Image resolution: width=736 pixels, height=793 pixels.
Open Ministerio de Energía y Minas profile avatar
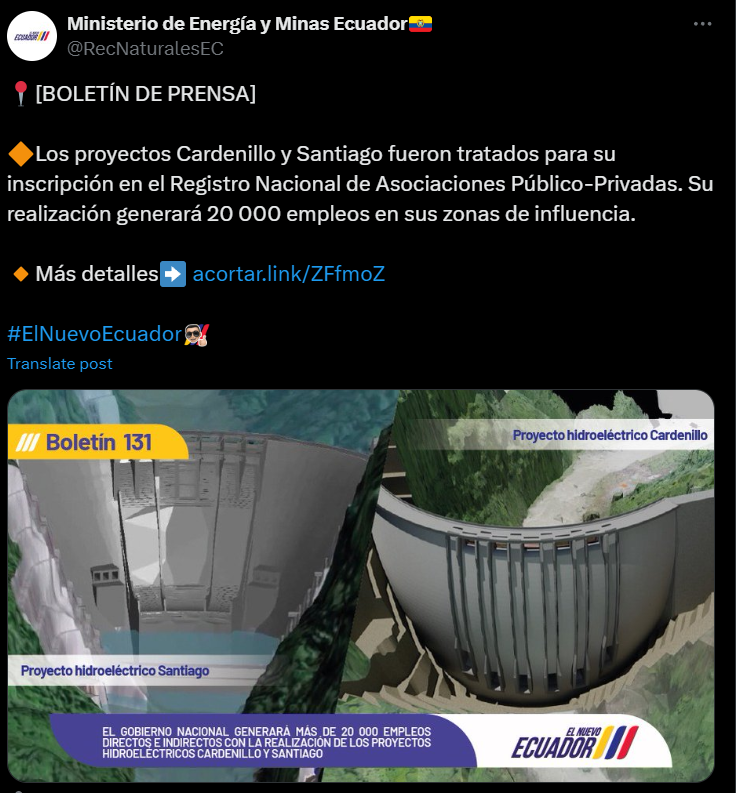32,36
